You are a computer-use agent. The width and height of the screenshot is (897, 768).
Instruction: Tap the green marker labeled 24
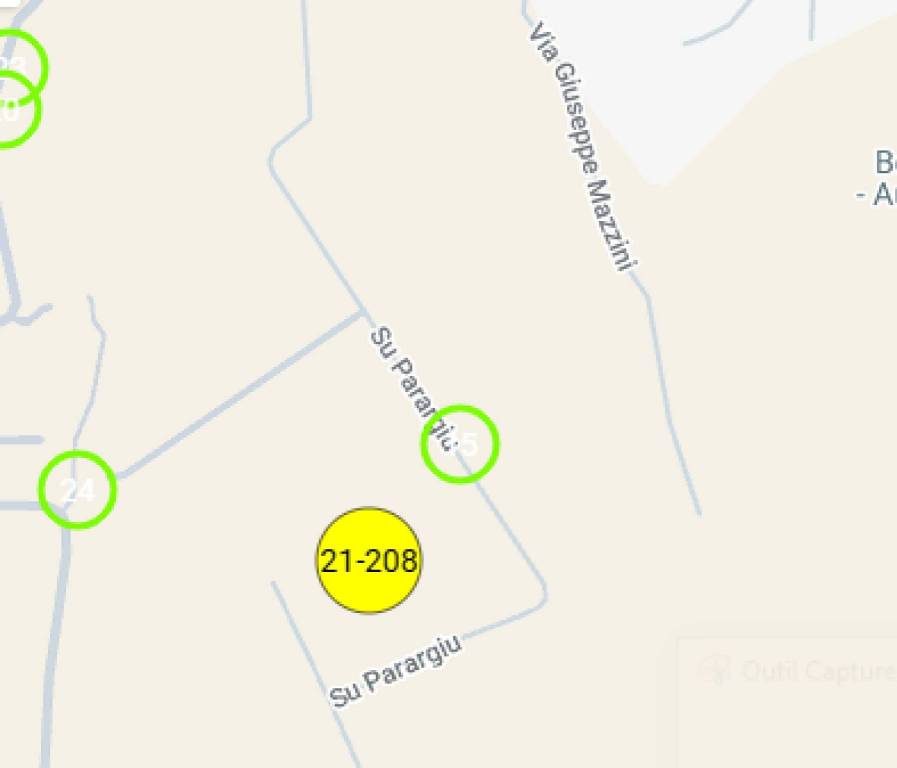[x=78, y=490]
